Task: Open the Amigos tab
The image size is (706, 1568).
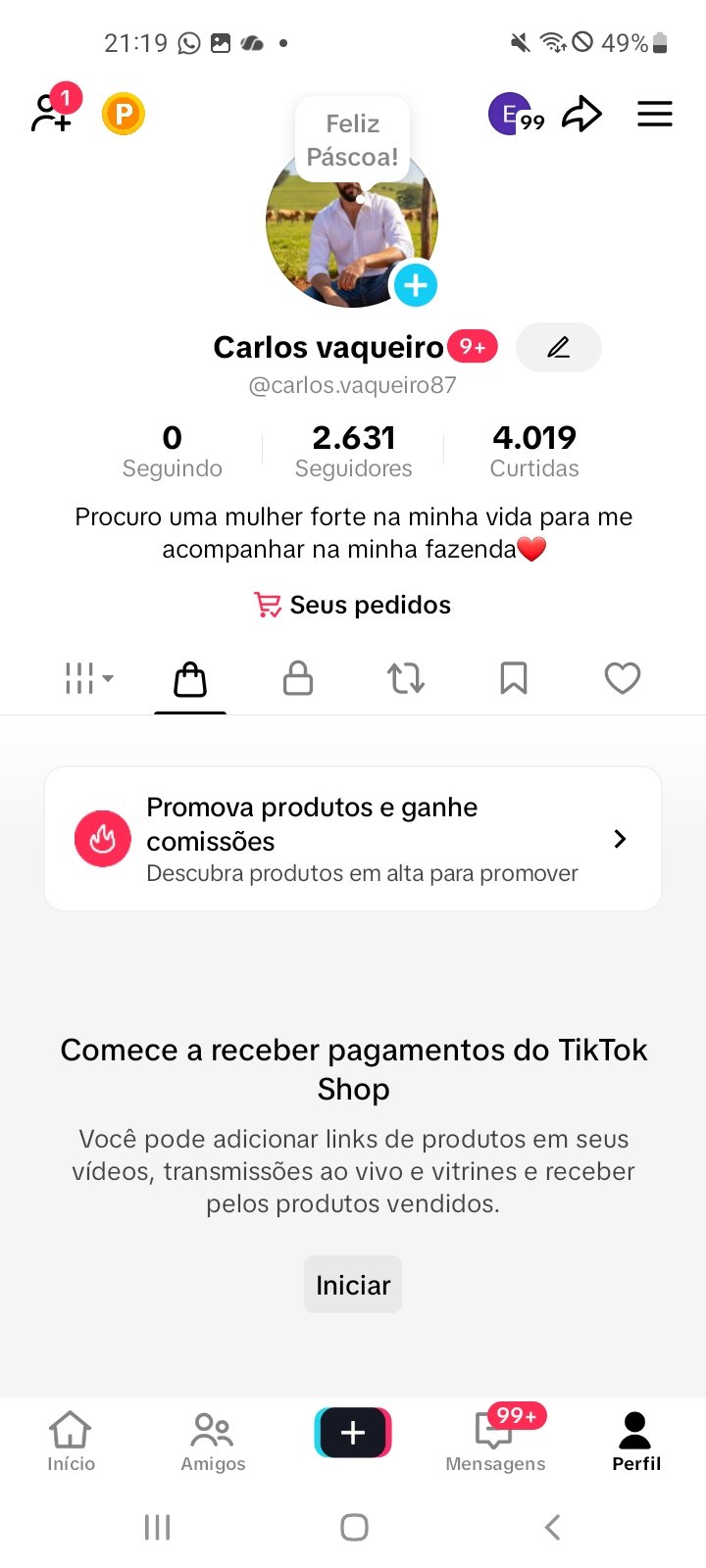Action: click(213, 1441)
